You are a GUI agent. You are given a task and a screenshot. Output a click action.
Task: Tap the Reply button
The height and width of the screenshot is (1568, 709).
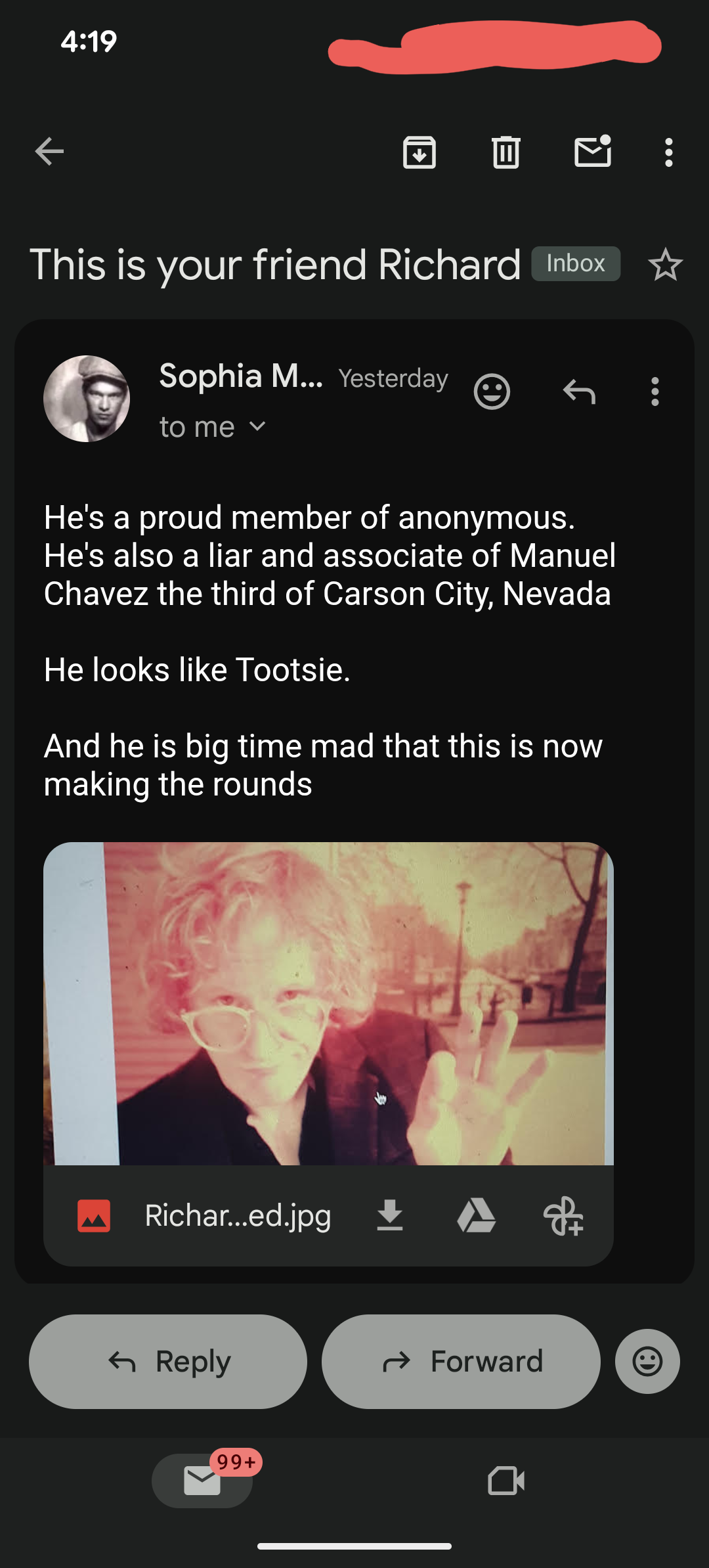[x=168, y=1362]
